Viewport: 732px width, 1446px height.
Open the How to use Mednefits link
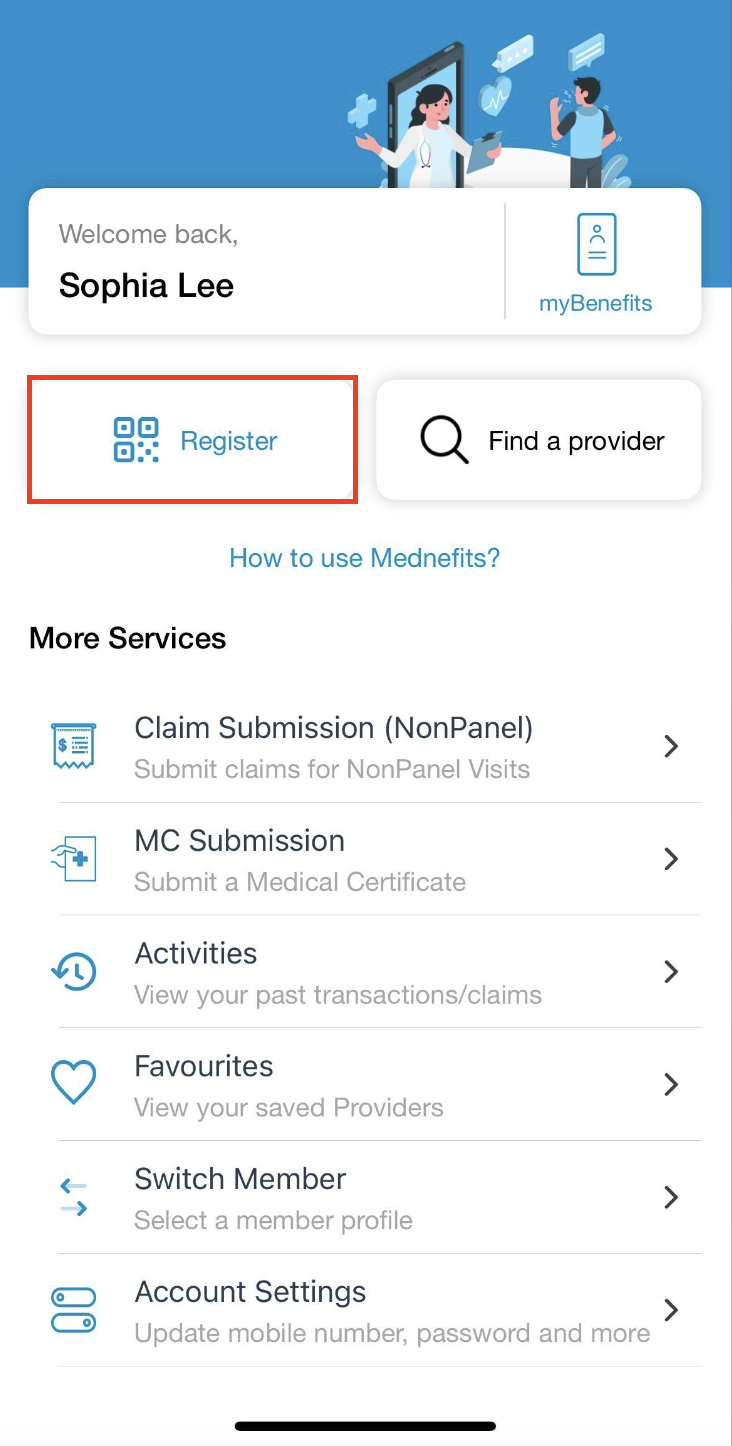[365, 557]
